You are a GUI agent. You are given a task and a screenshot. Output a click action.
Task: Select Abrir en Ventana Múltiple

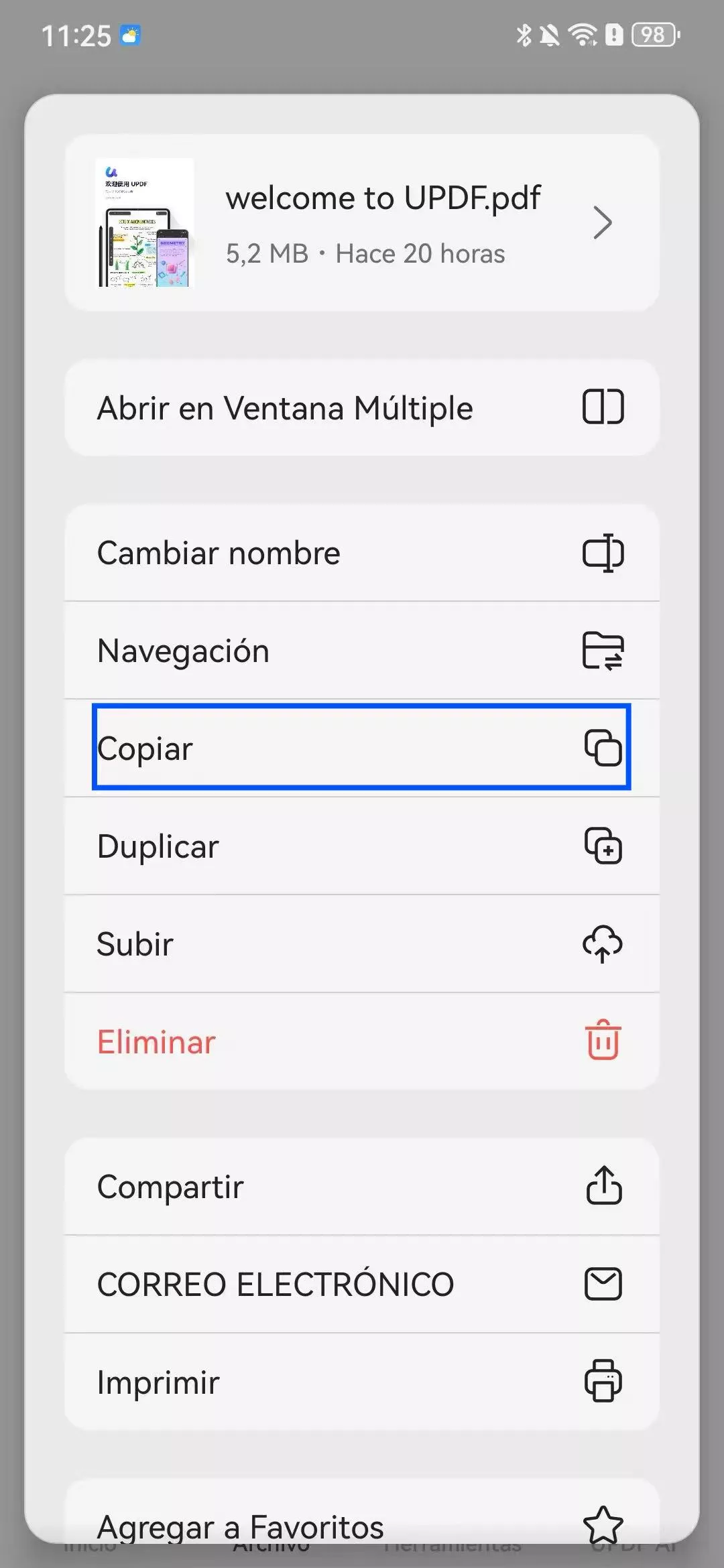[362, 407]
